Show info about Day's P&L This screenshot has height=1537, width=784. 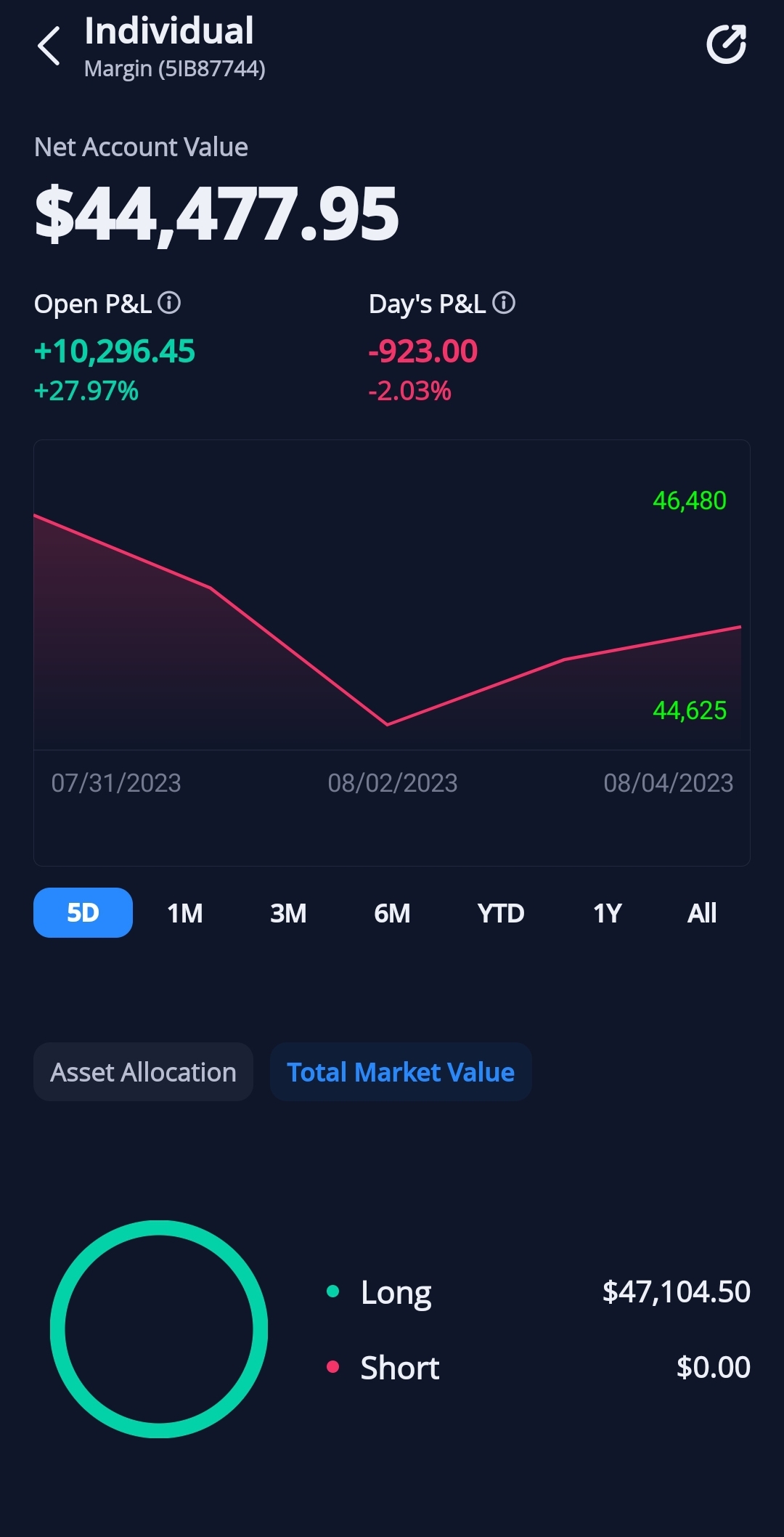coord(504,302)
